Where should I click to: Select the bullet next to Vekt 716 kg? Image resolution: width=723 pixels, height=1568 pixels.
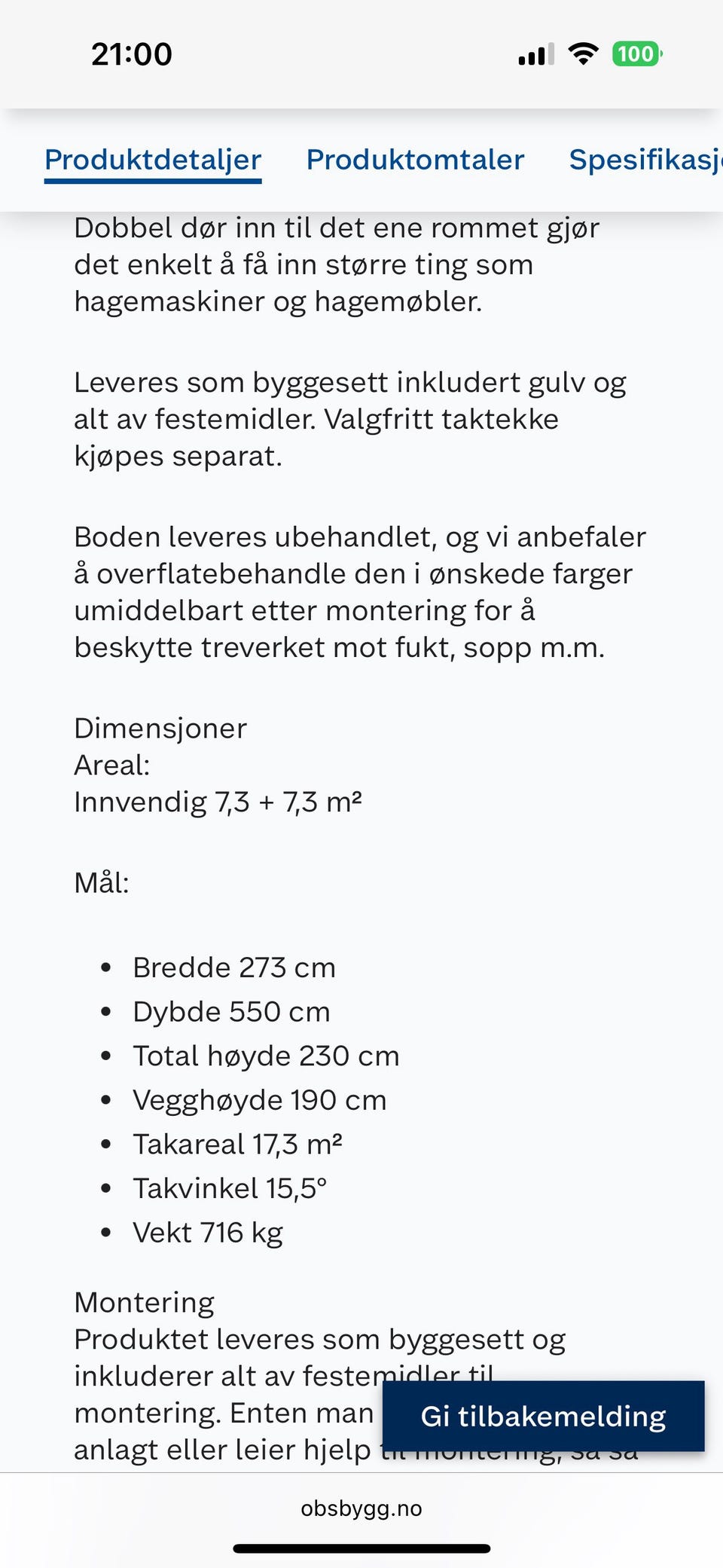click(x=105, y=1232)
